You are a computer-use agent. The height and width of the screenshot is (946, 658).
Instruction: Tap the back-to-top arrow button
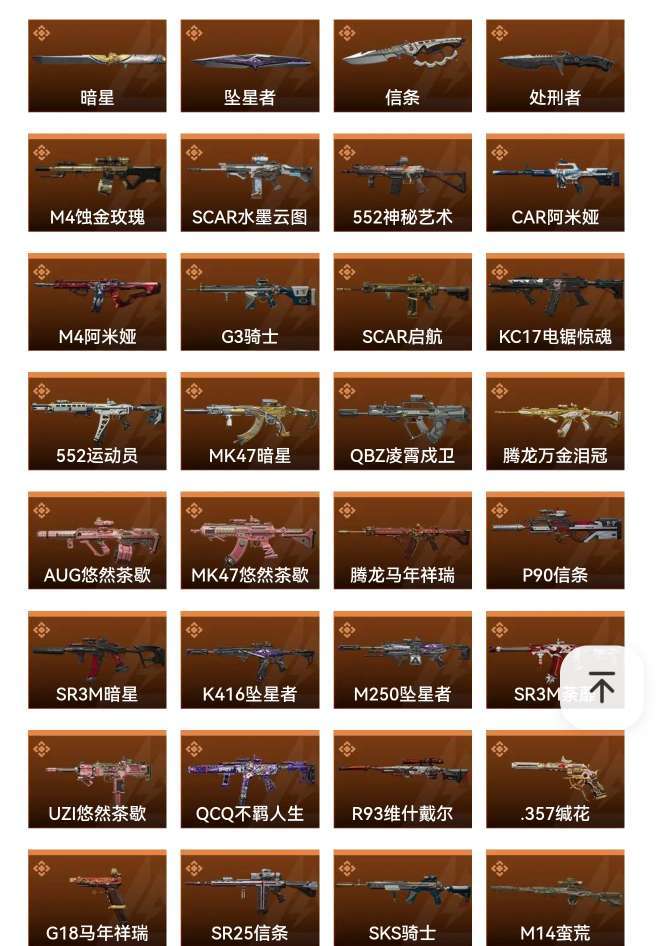(x=601, y=687)
